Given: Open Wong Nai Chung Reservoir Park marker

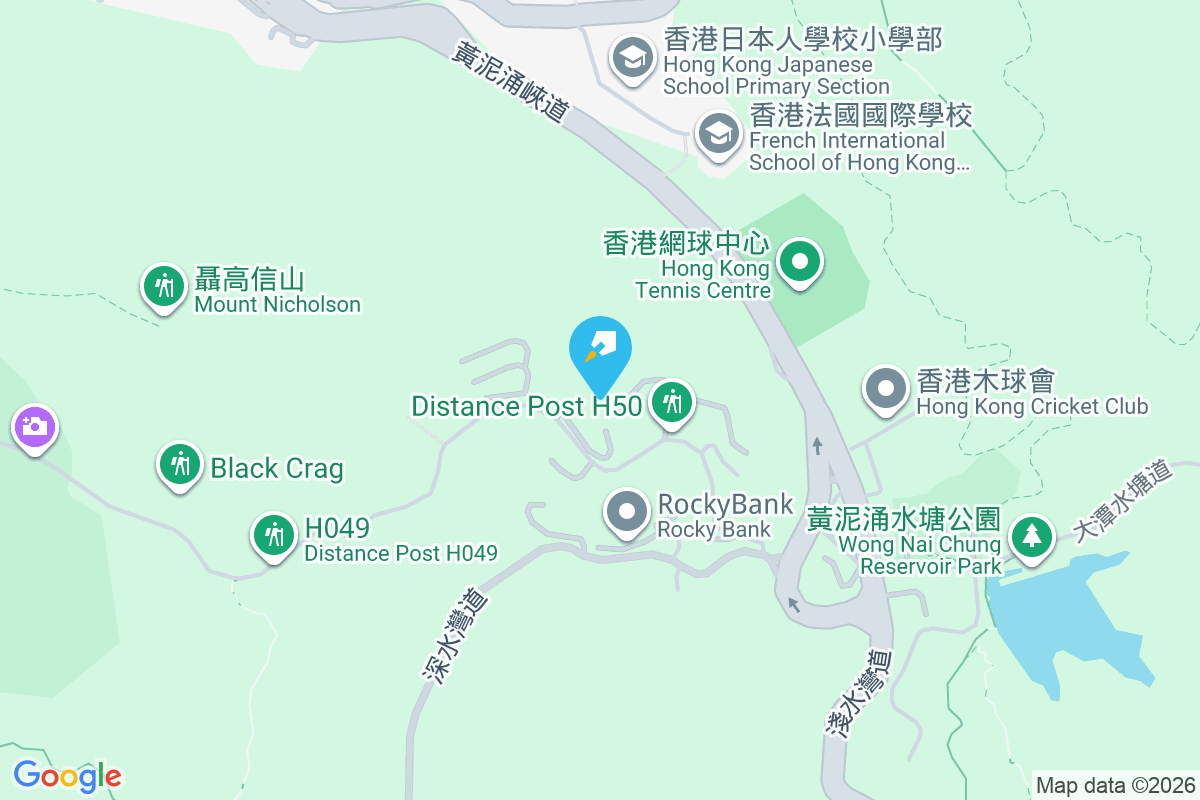Looking at the screenshot, I should coord(1031,537).
